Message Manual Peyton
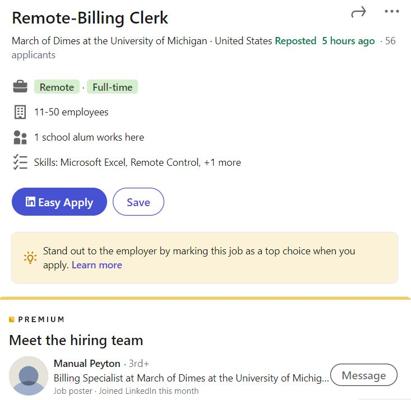 364,375
